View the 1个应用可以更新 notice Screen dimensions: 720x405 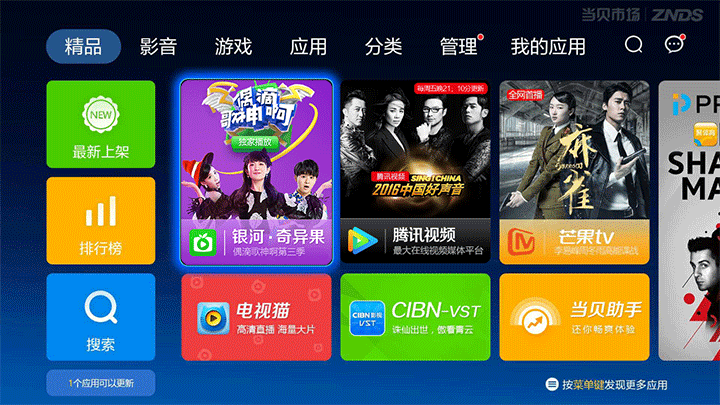tap(101, 383)
